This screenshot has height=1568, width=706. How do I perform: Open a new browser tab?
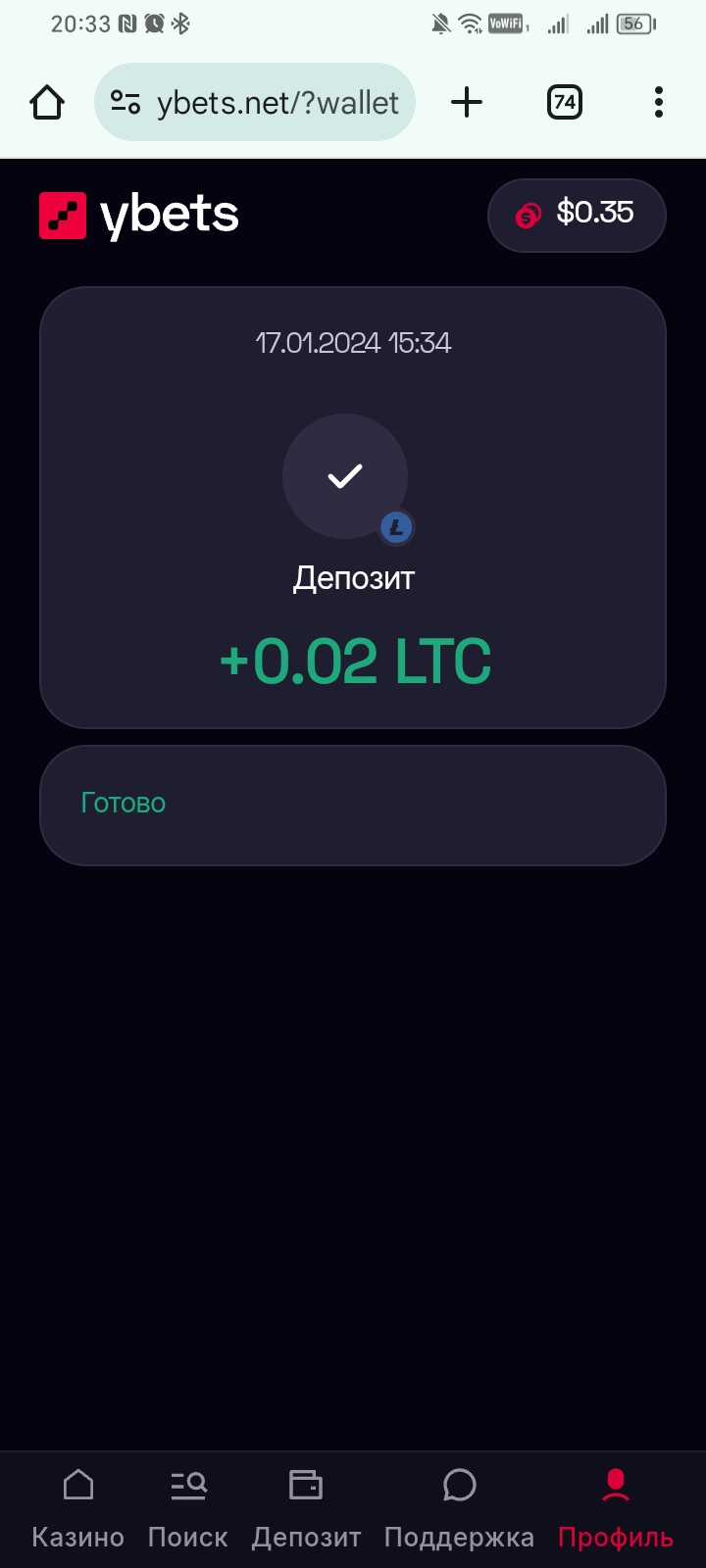[x=467, y=102]
